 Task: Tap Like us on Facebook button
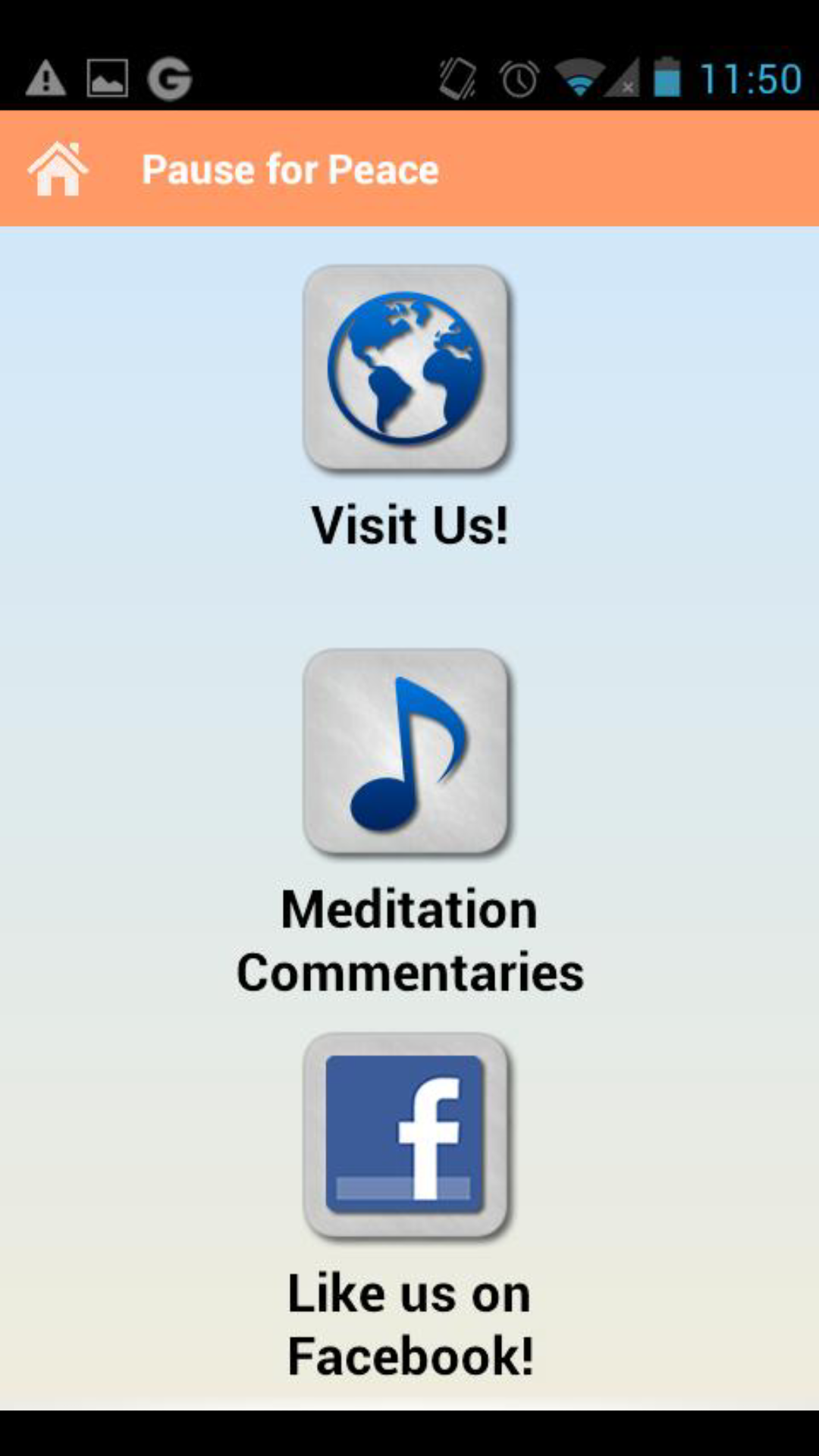(x=406, y=1135)
